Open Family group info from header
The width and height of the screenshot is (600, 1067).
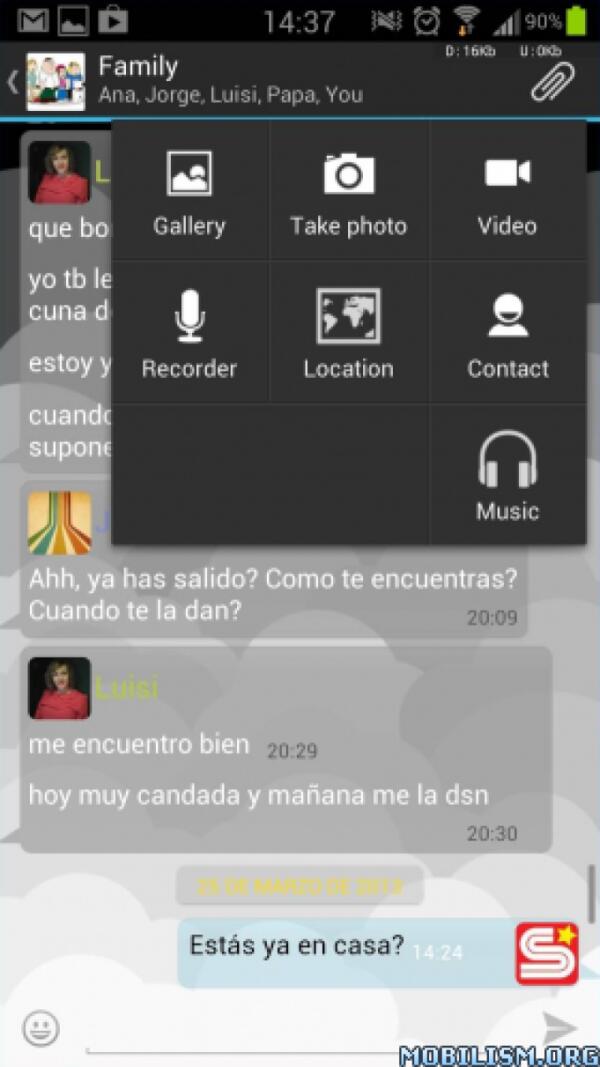coord(228,80)
